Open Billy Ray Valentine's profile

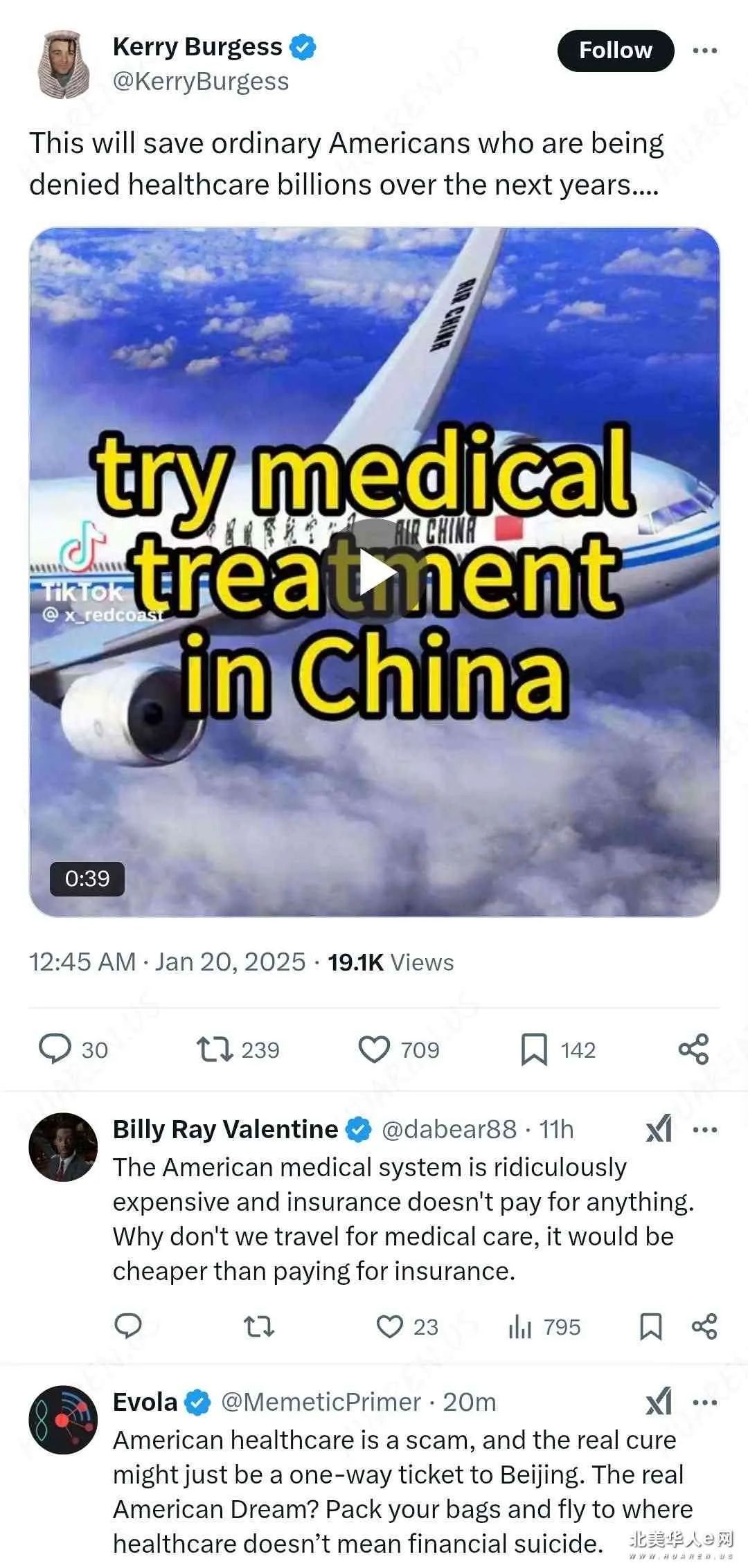coord(63,1147)
